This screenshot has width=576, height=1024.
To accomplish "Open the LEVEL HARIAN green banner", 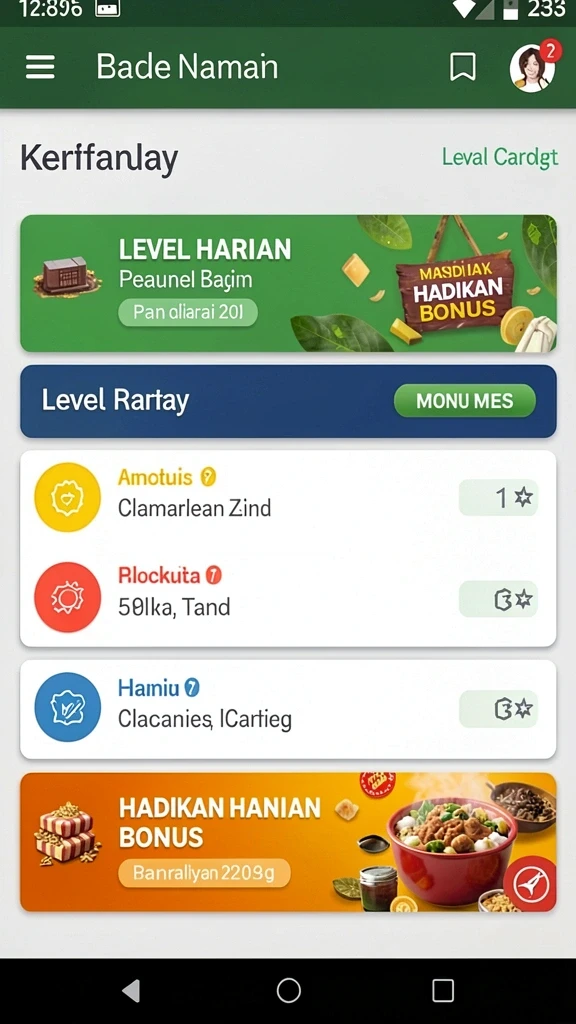I will 288,283.
